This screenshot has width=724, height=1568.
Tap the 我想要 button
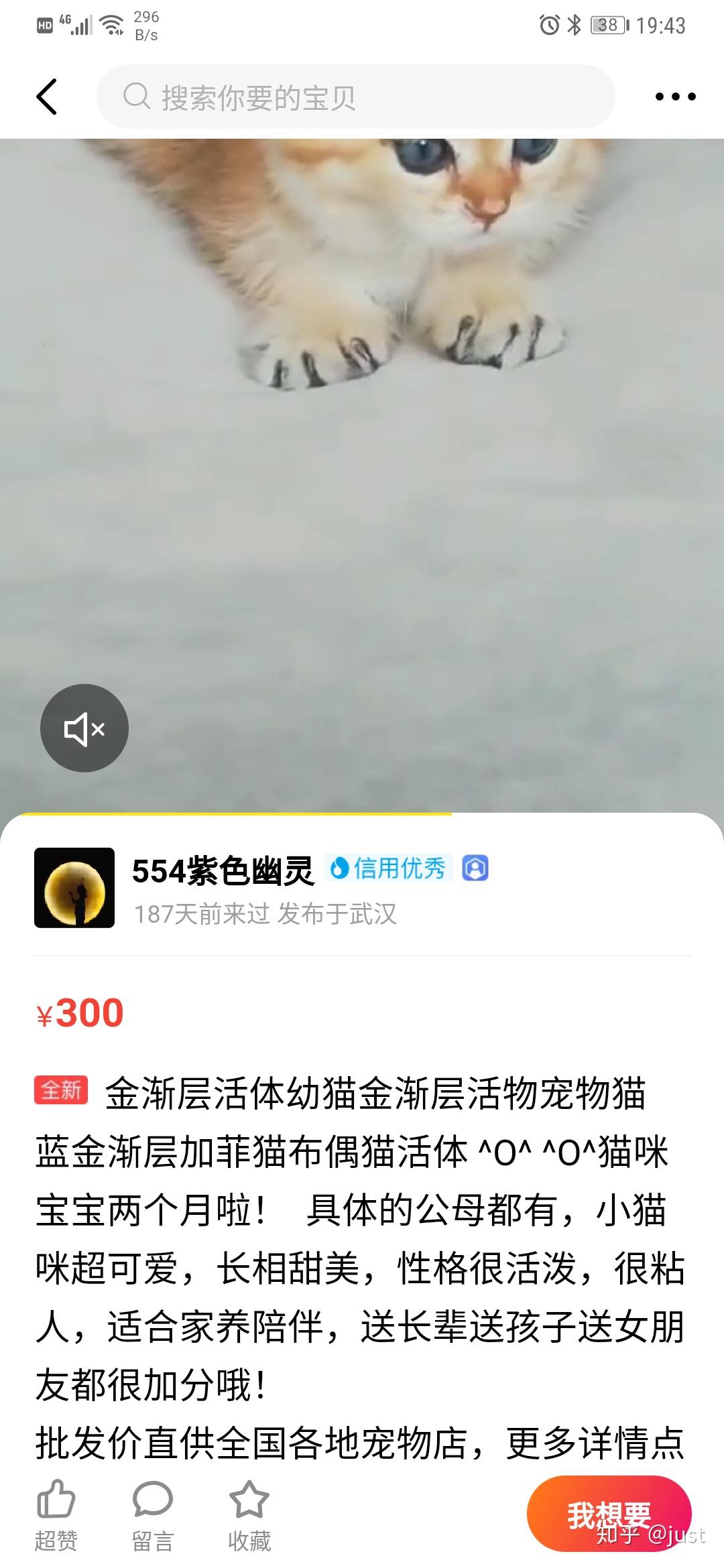coord(608,1513)
